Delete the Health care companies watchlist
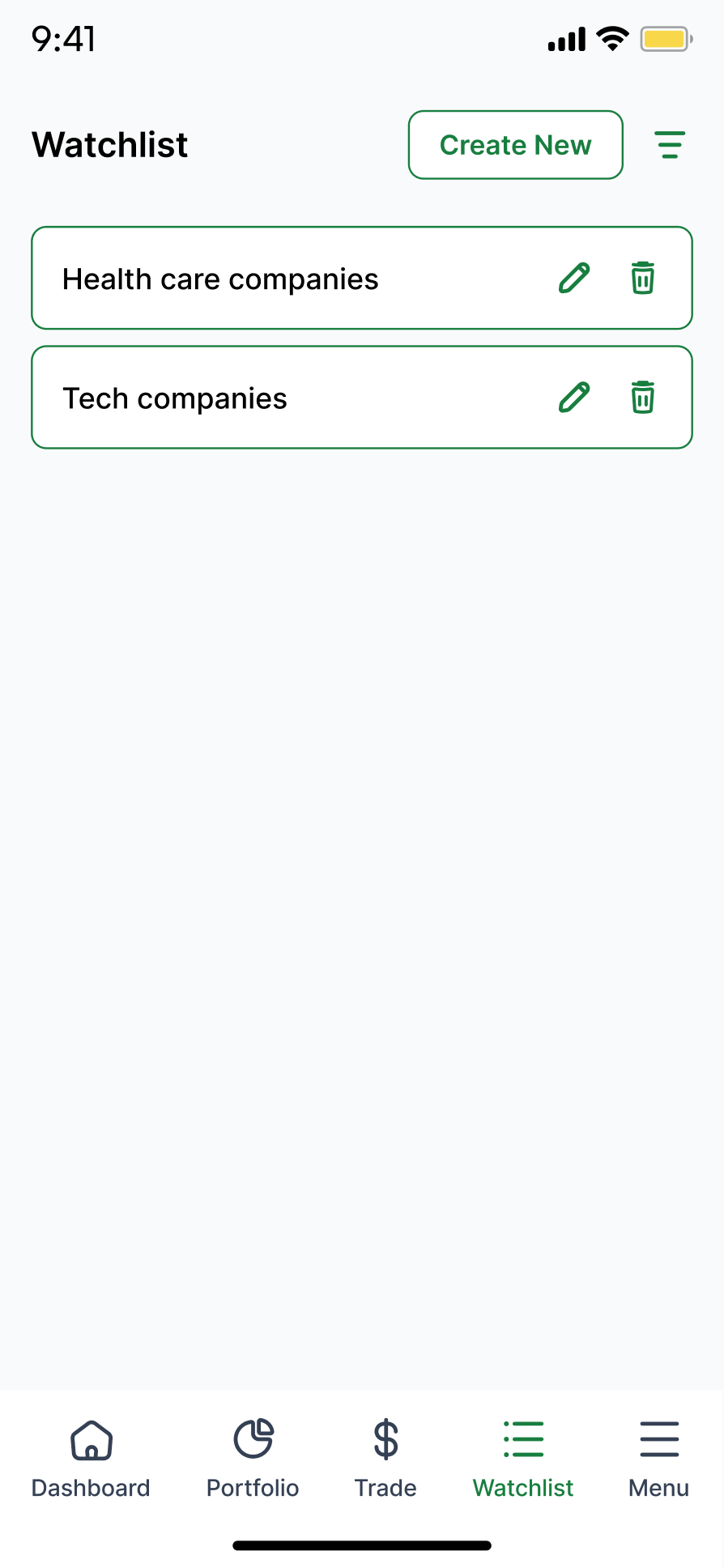724x1568 pixels. click(x=642, y=278)
